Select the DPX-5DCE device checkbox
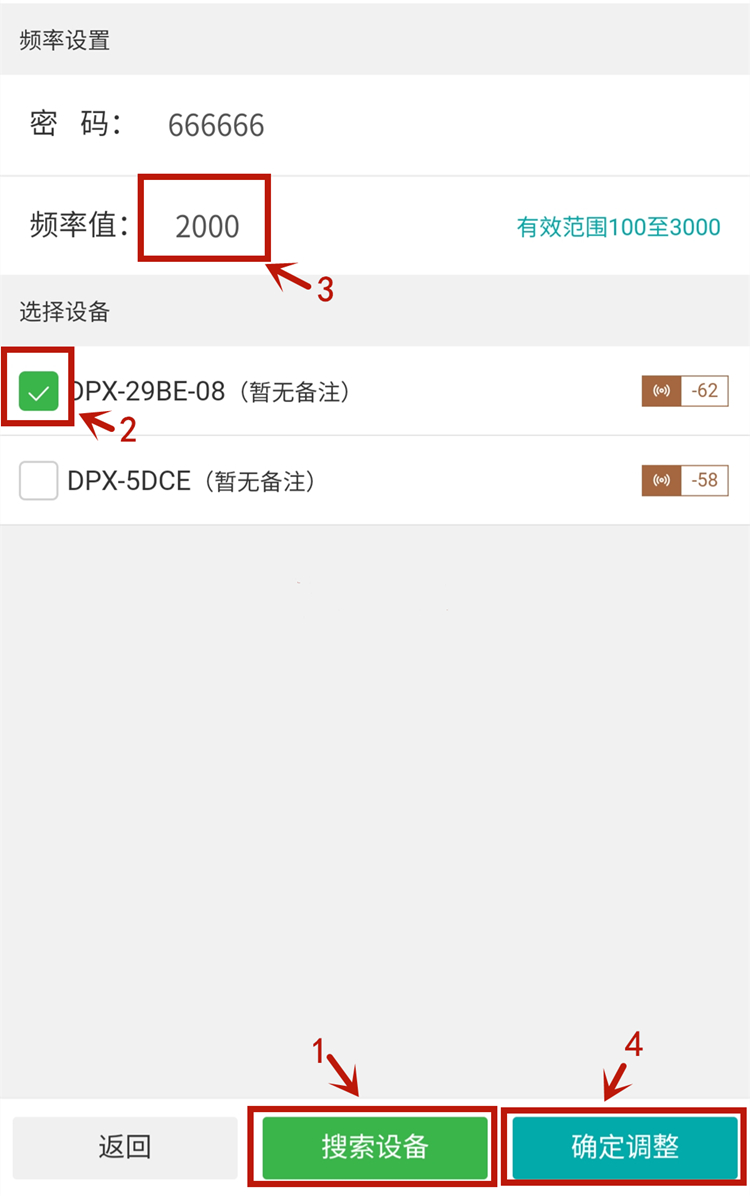750x1196 pixels. click(39, 481)
